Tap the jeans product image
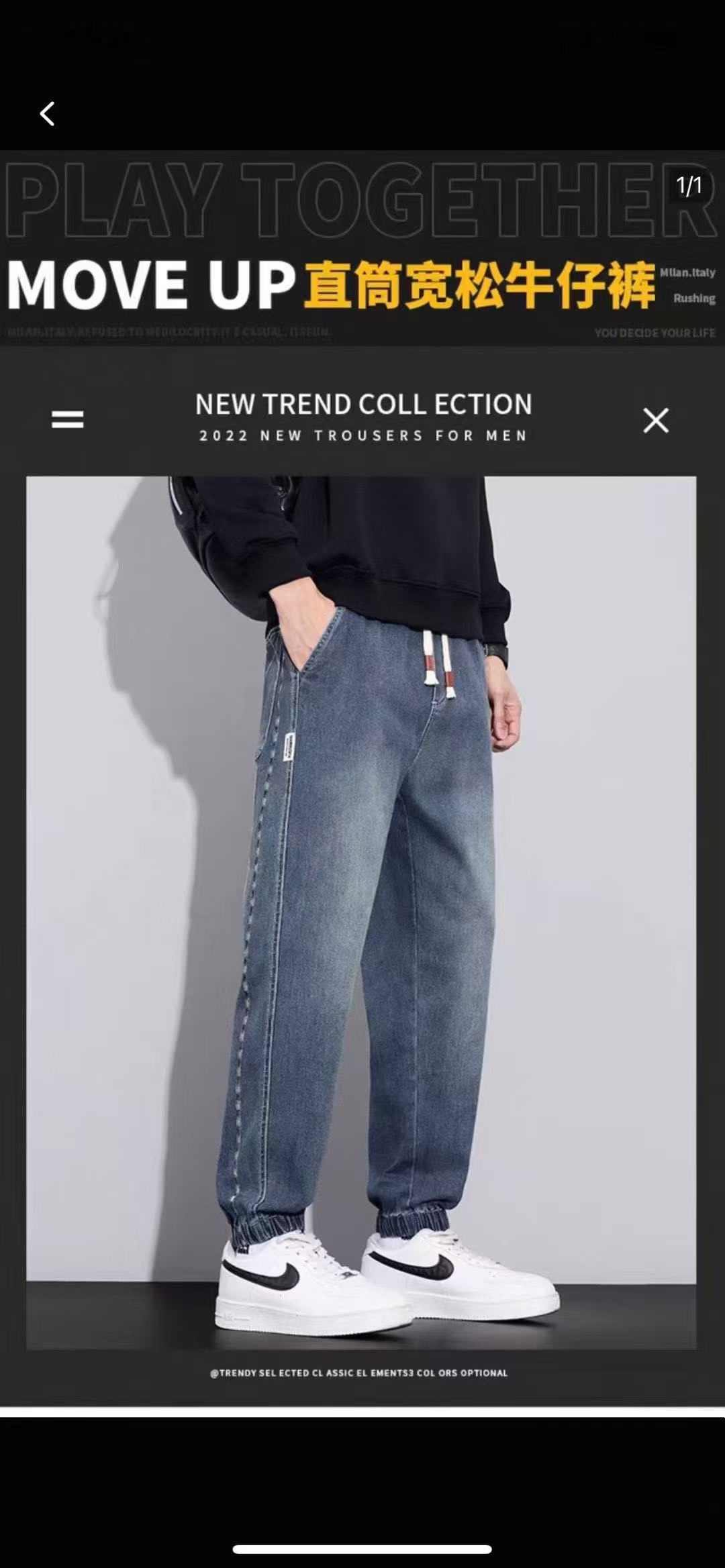The image size is (725, 1568). coord(361,911)
